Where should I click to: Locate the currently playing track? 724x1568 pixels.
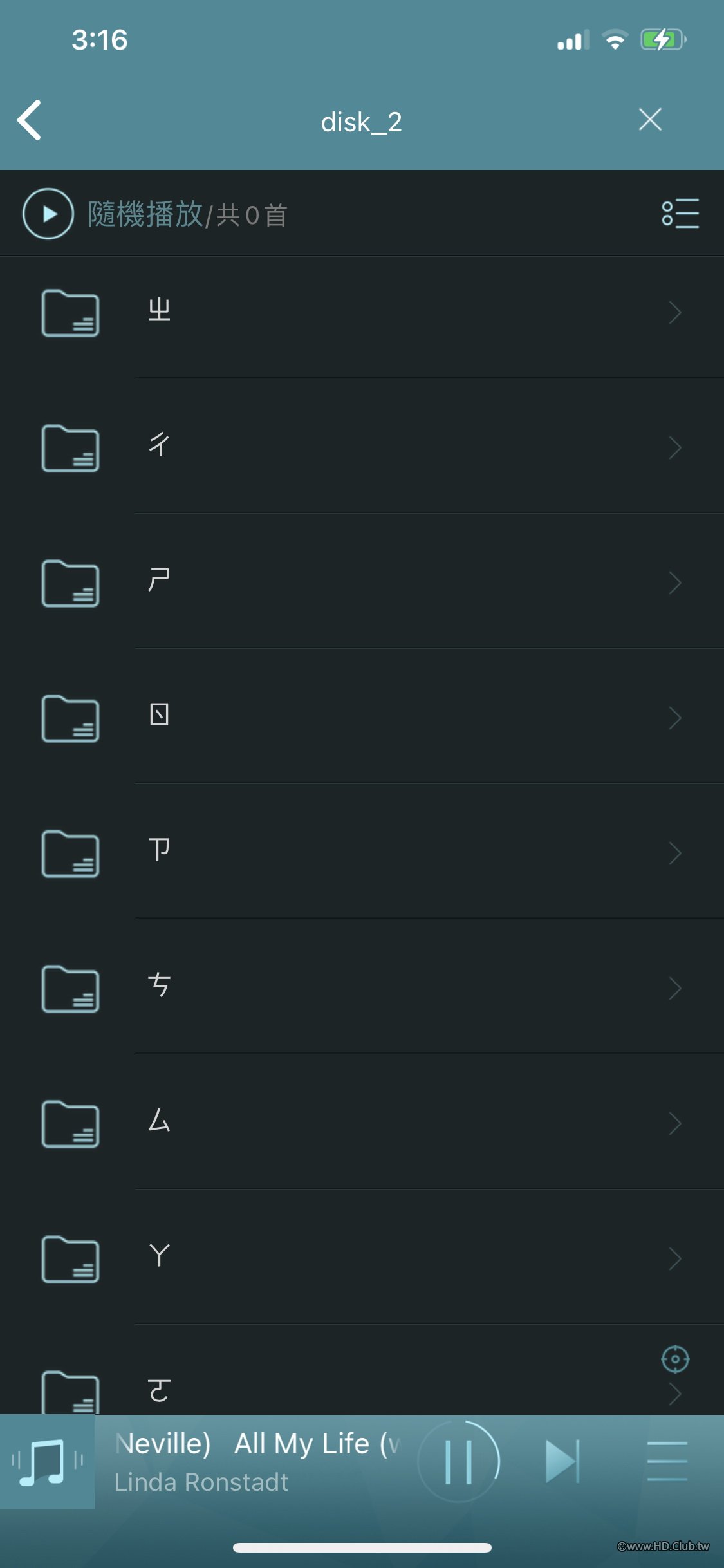675,1359
